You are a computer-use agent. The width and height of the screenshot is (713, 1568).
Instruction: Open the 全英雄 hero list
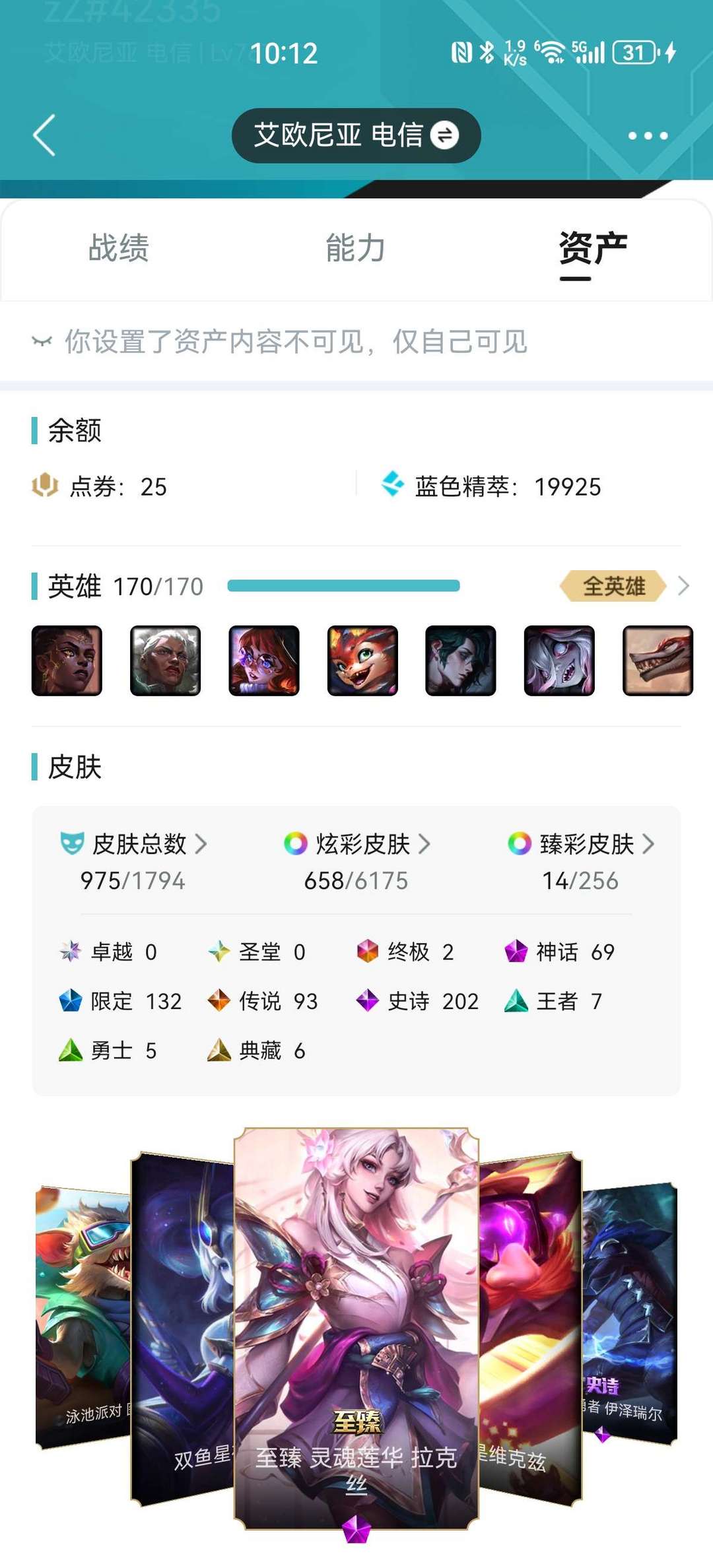click(x=625, y=586)
